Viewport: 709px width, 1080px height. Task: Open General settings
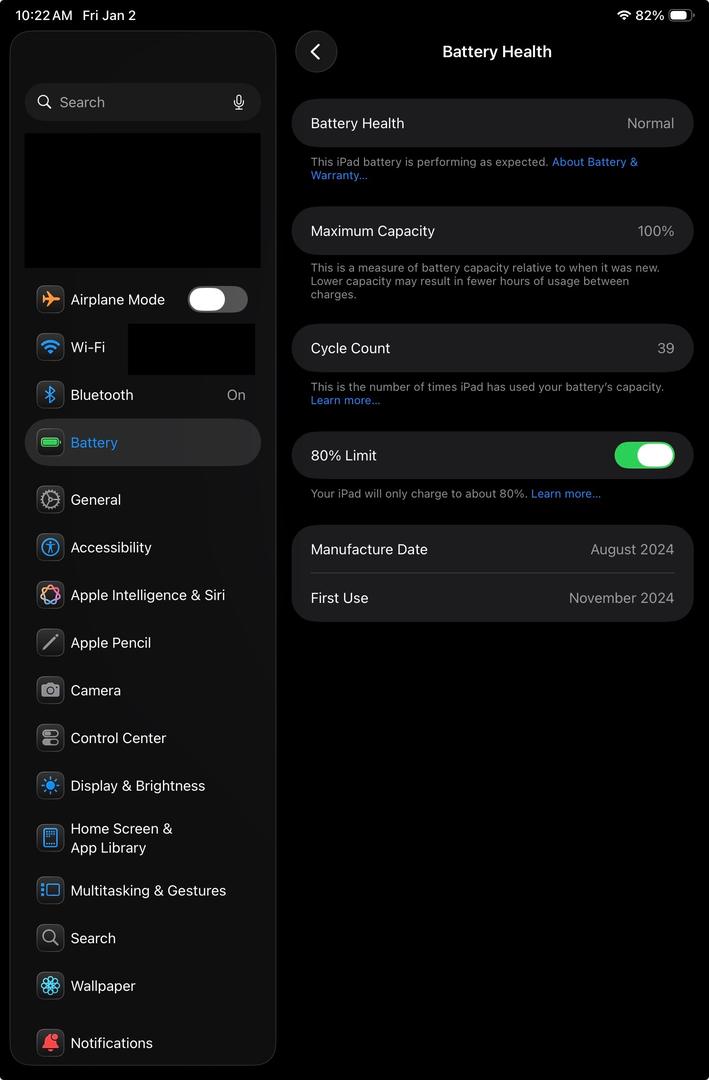click(x=96, y=500)
